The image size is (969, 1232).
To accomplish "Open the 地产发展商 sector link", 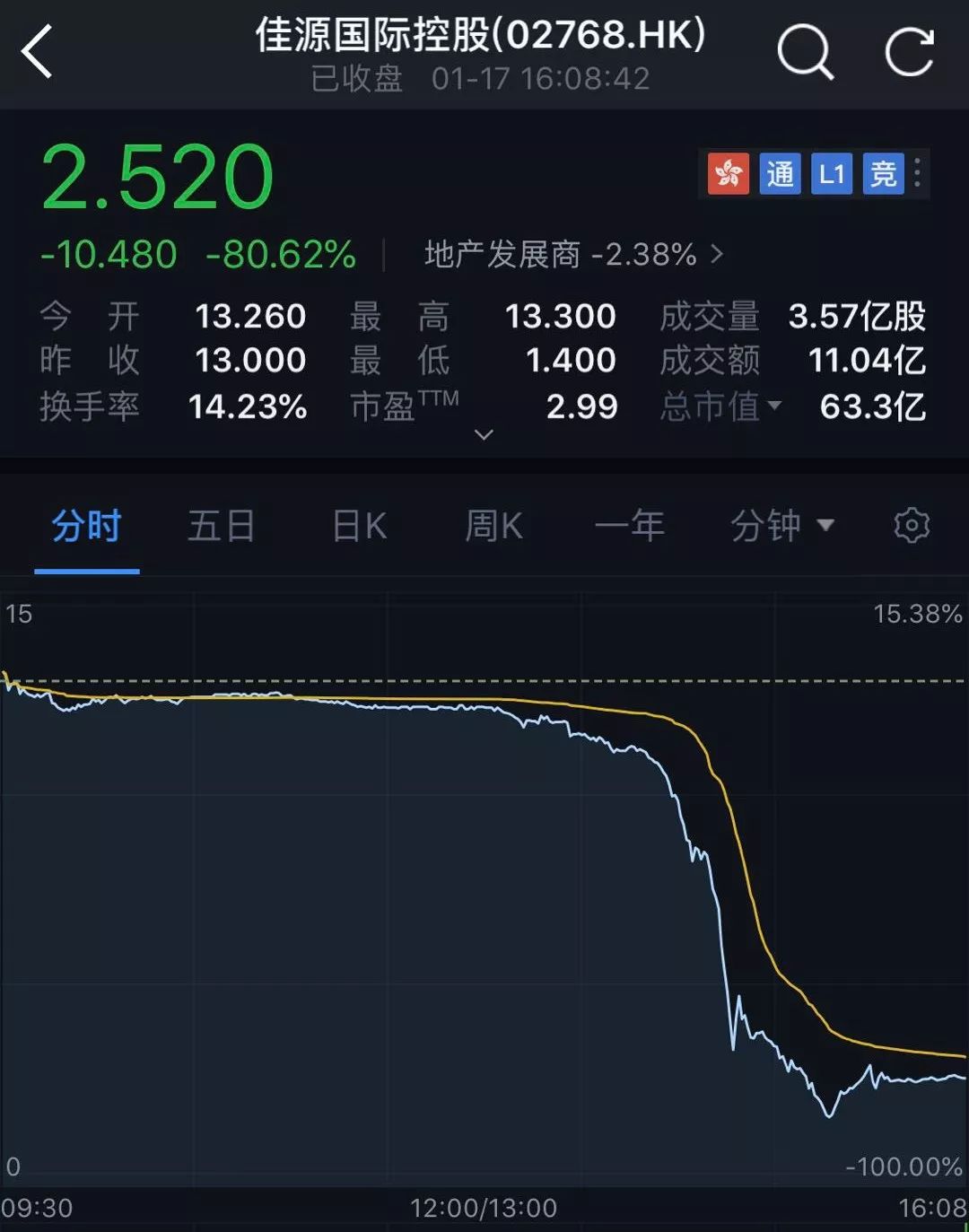I will (x=573, y=255).
